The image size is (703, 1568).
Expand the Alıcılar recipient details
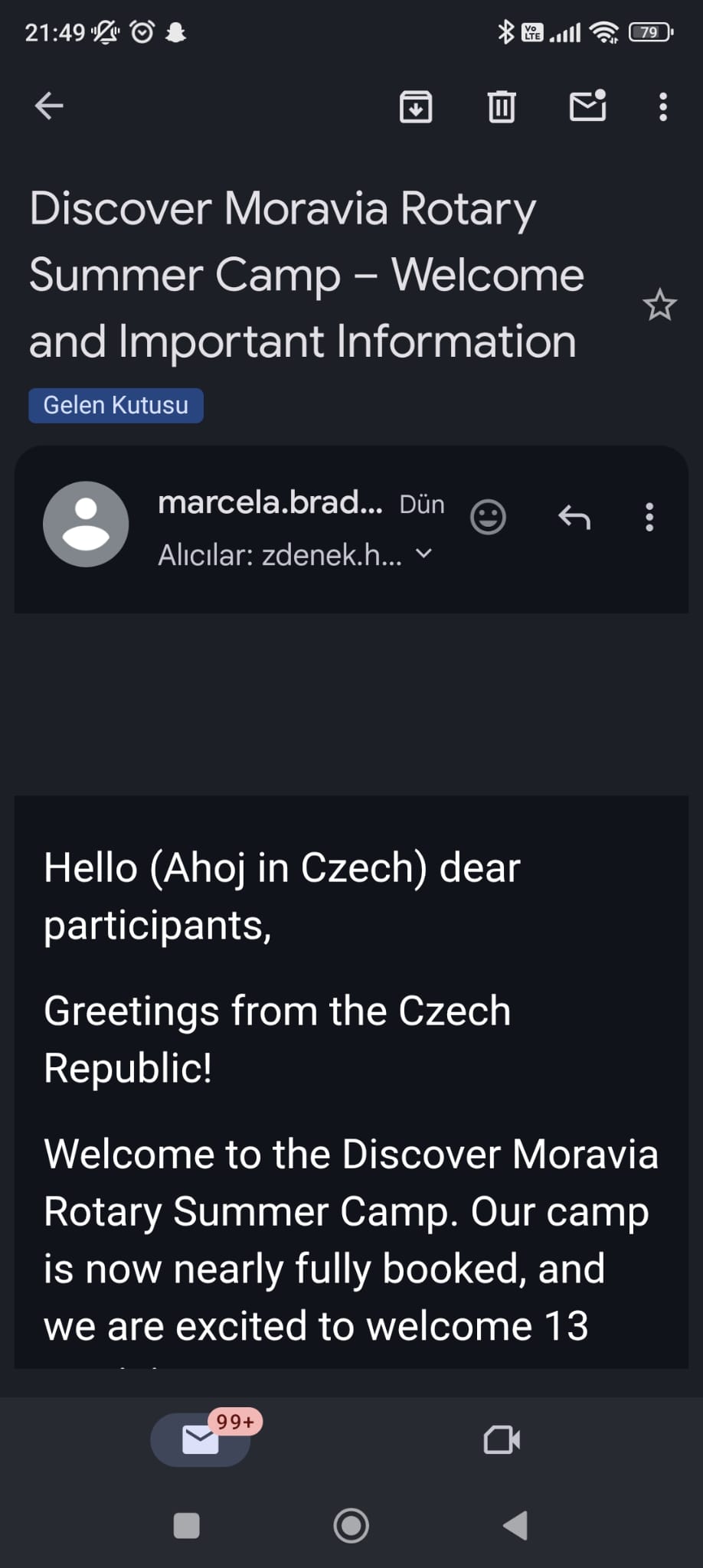423,554
